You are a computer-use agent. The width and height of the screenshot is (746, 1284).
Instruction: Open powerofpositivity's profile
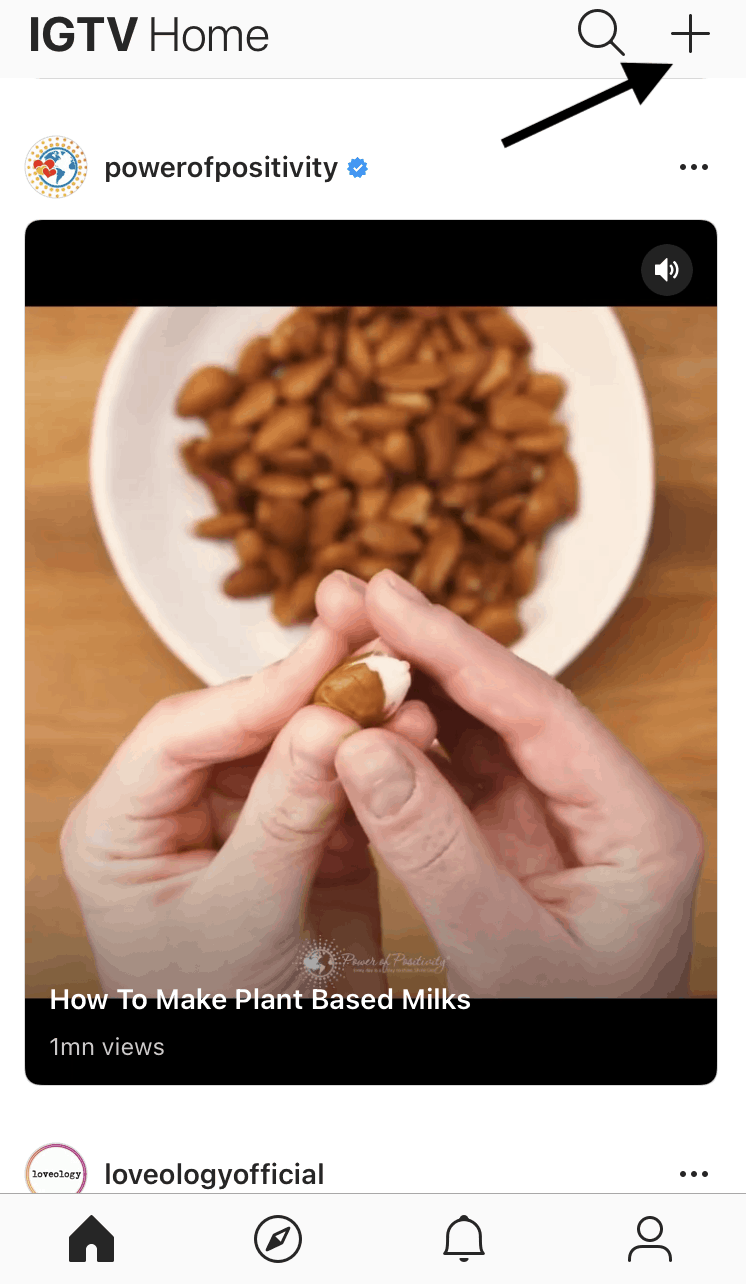220,167
